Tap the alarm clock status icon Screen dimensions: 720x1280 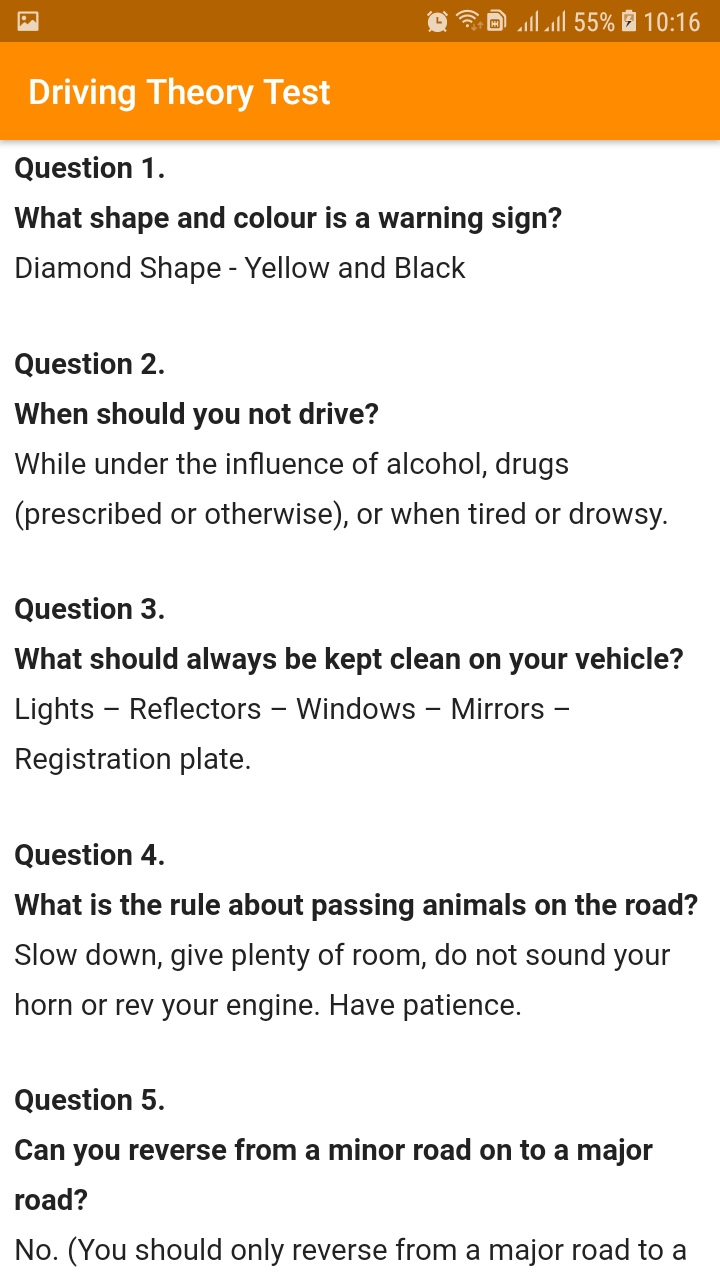(x=436, y=22)
